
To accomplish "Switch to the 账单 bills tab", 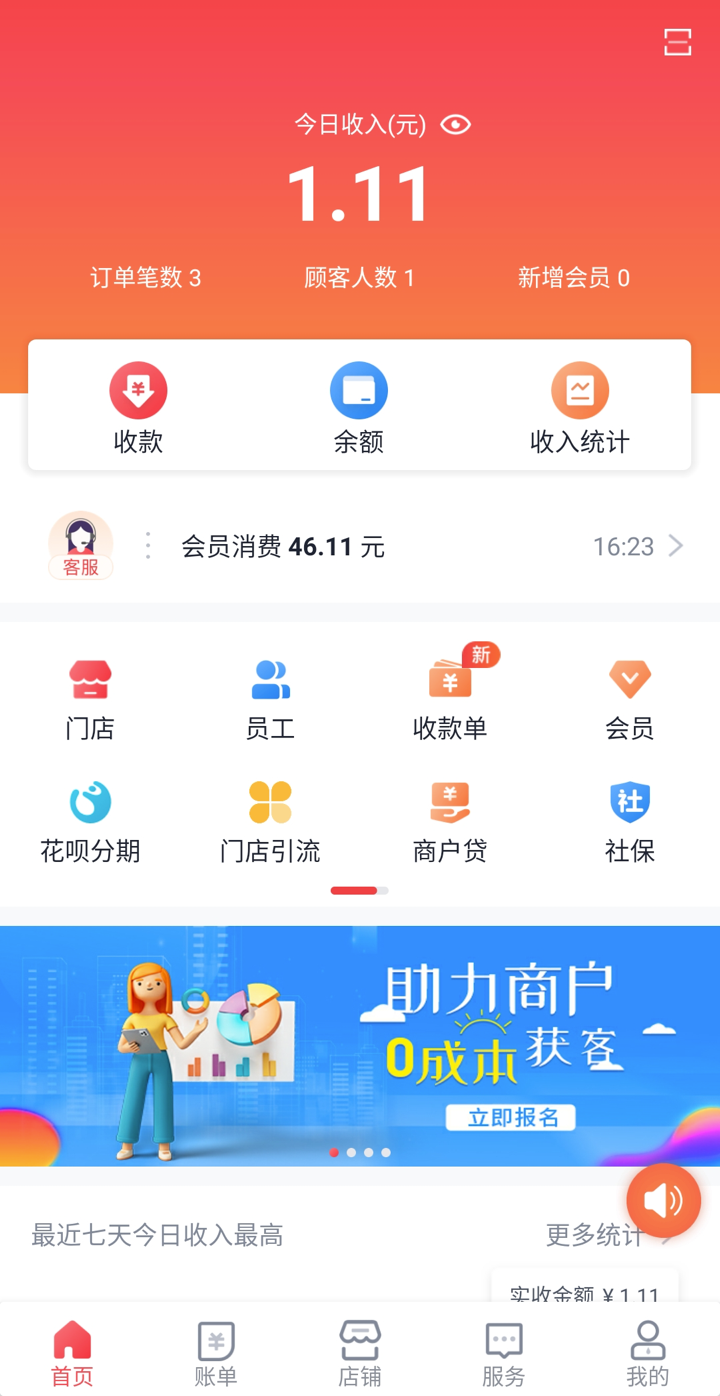I will [215, 1350].
